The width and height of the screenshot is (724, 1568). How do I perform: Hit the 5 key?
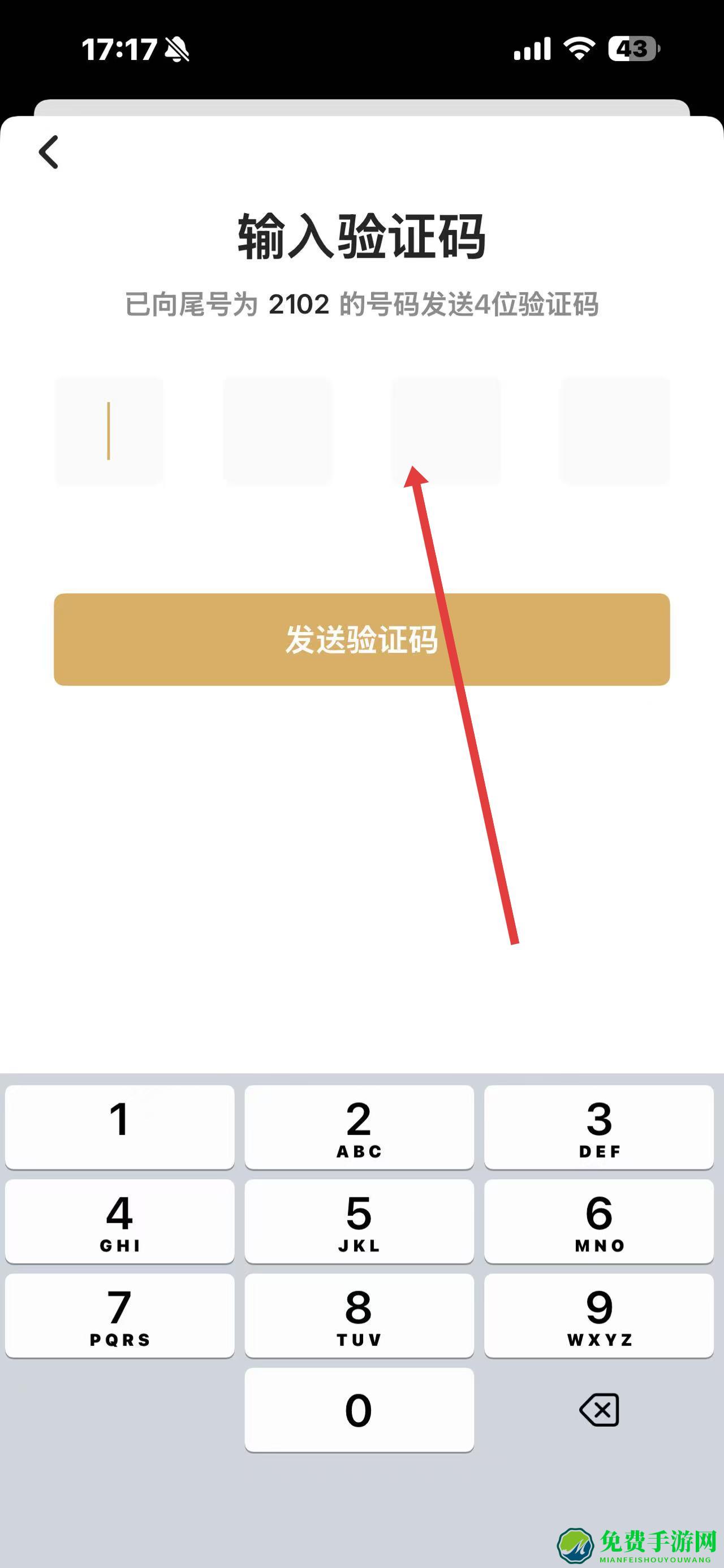(x=359, y=1221)
